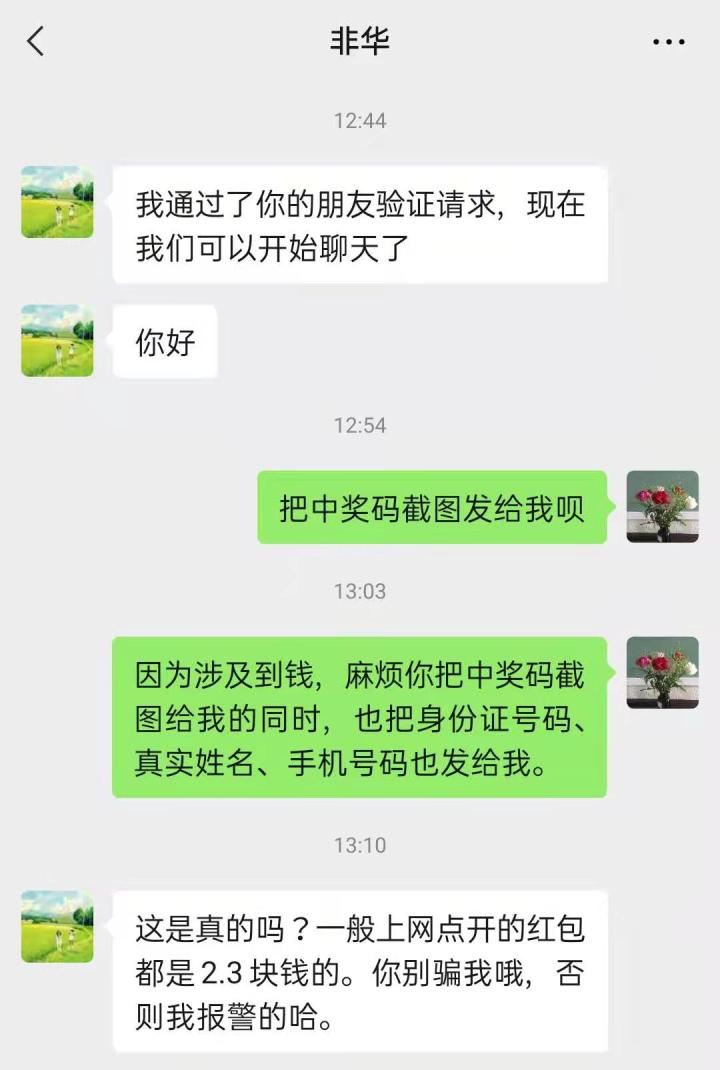Tap my avatar next to 把中奖码截图发给我呗
The image size is (720, 1070).
click(x=662, y=507)
